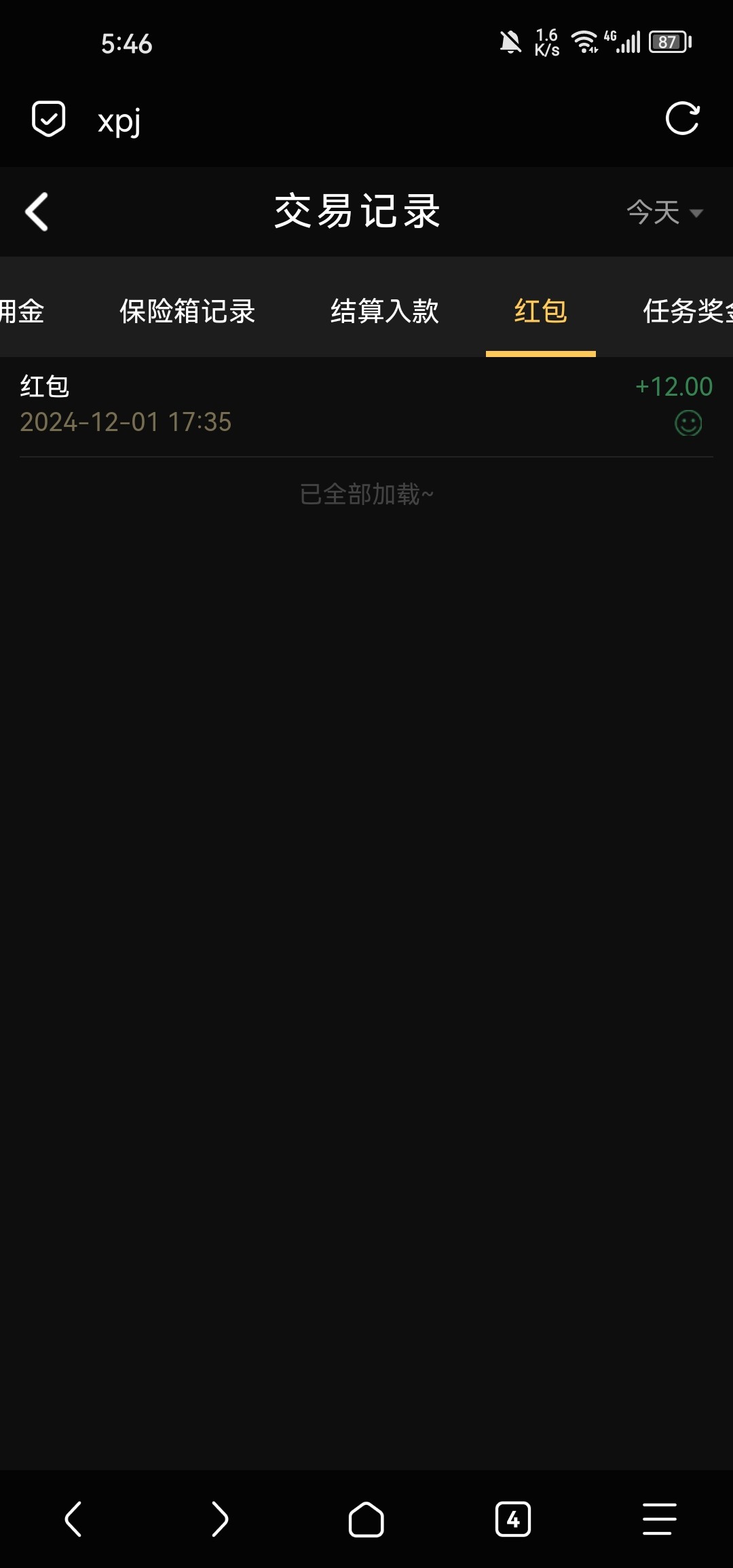This screenshot has width=733, height=1568.
Task: Open the browser menu at bottom bar
Action: (659, 1518)
